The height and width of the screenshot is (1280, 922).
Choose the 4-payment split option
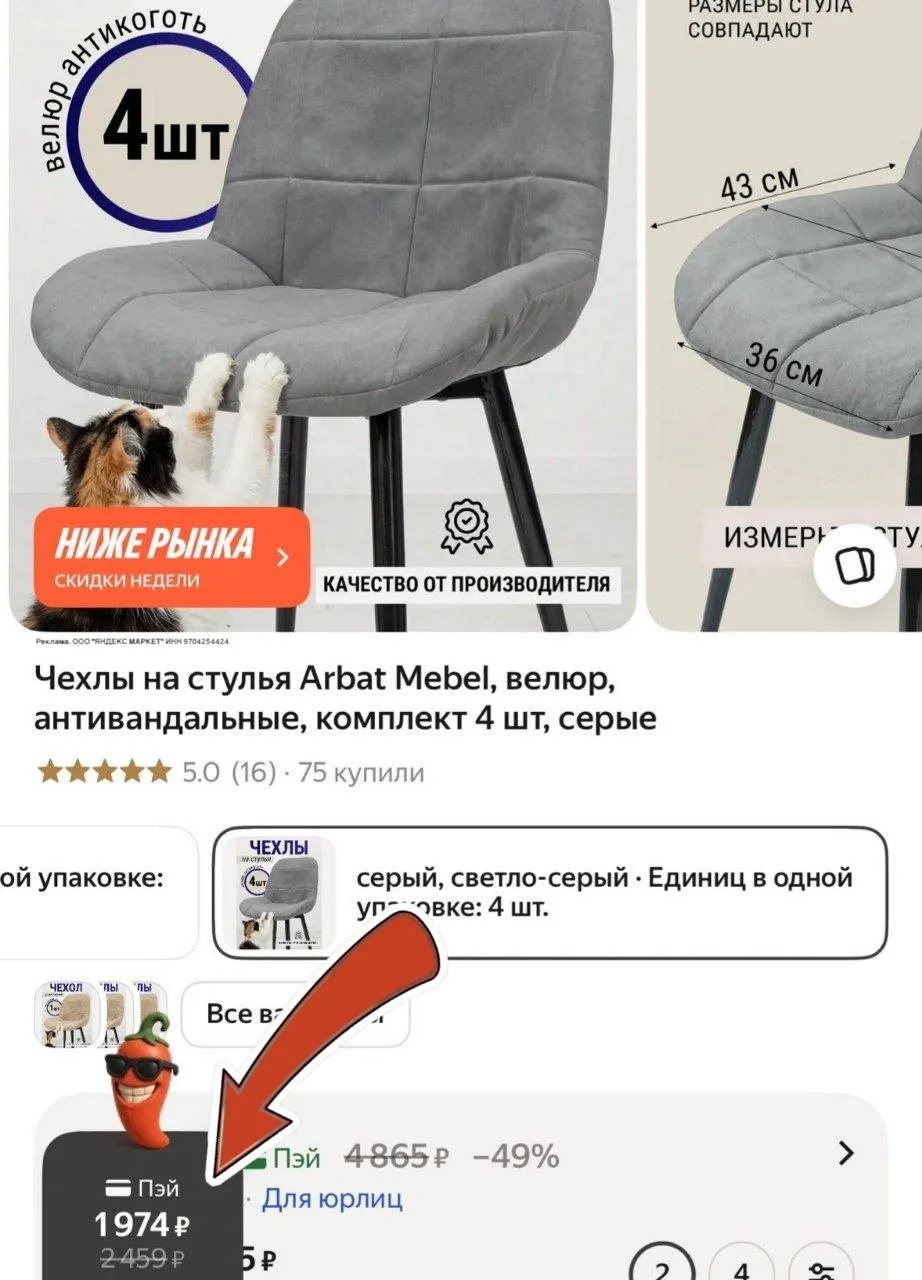742,1262
